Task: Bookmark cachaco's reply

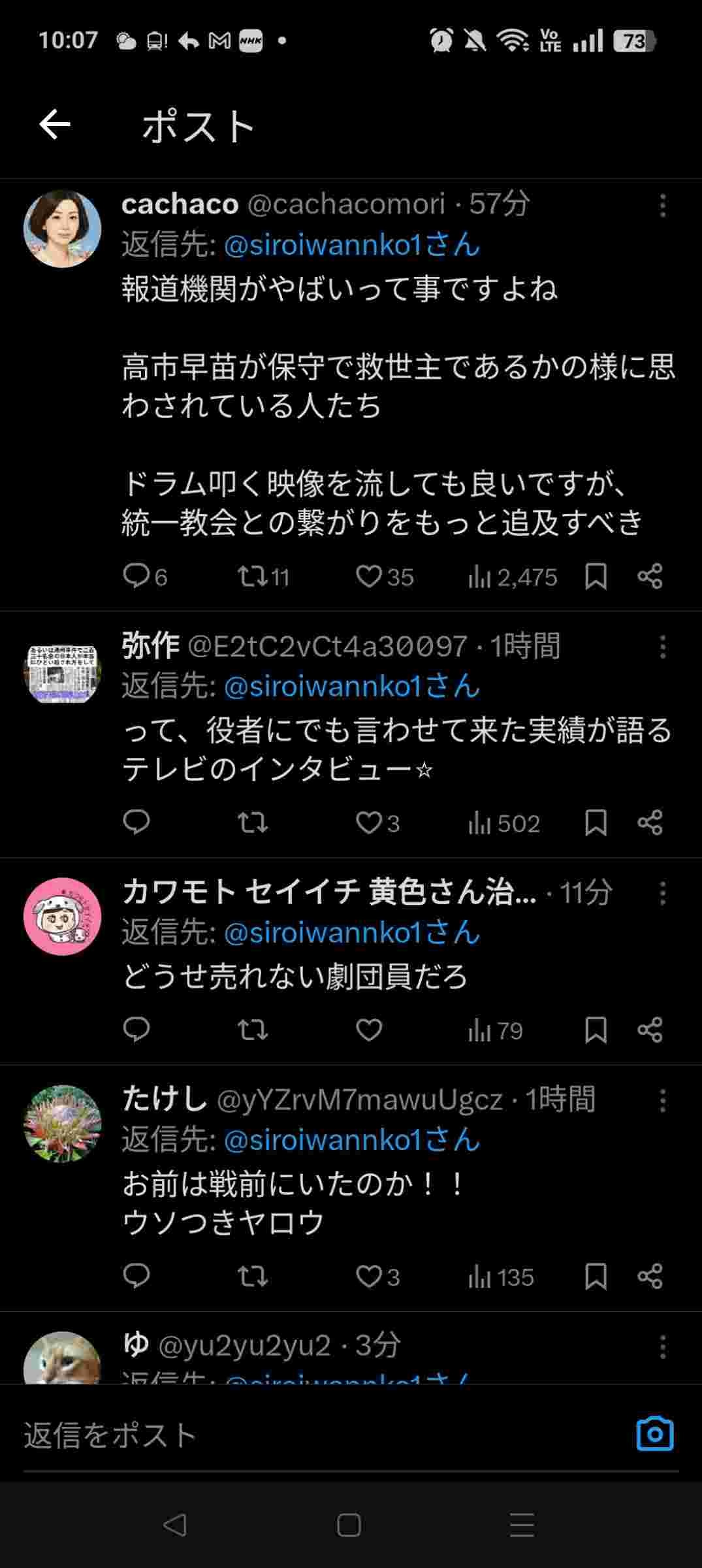Action: click(596, 577)
